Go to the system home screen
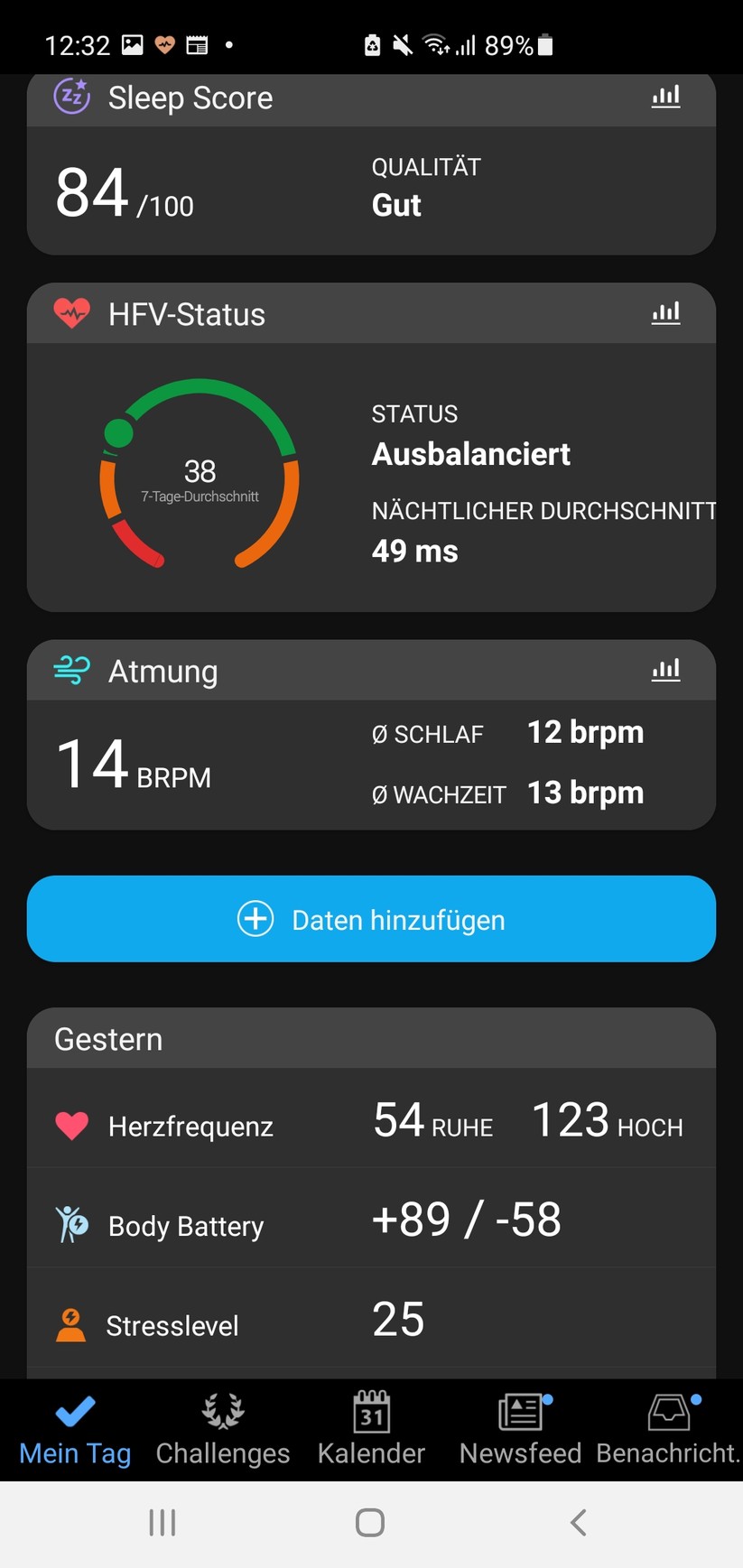This screenshot has height=1568, width=743. pos(370,1523)
